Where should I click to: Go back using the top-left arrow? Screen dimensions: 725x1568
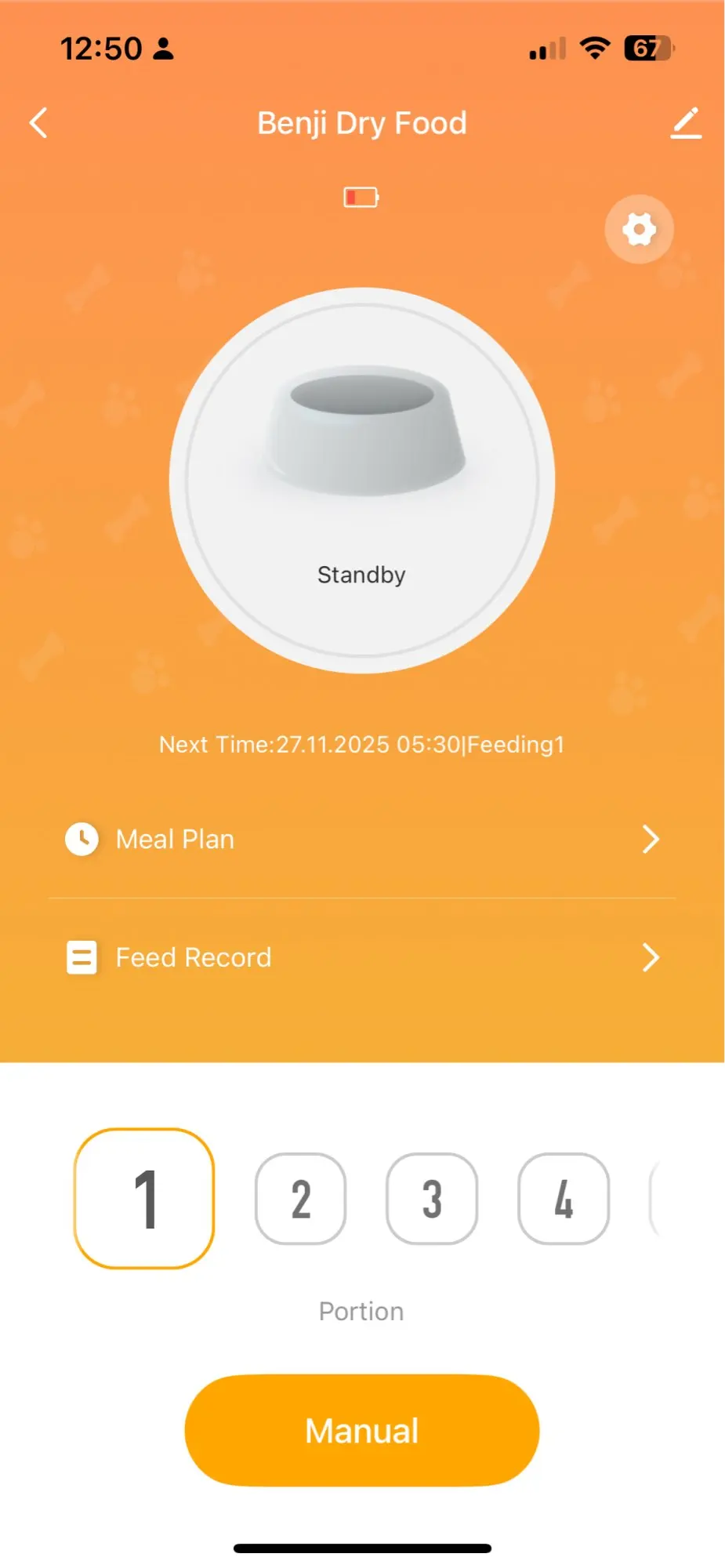click(38, 123)
